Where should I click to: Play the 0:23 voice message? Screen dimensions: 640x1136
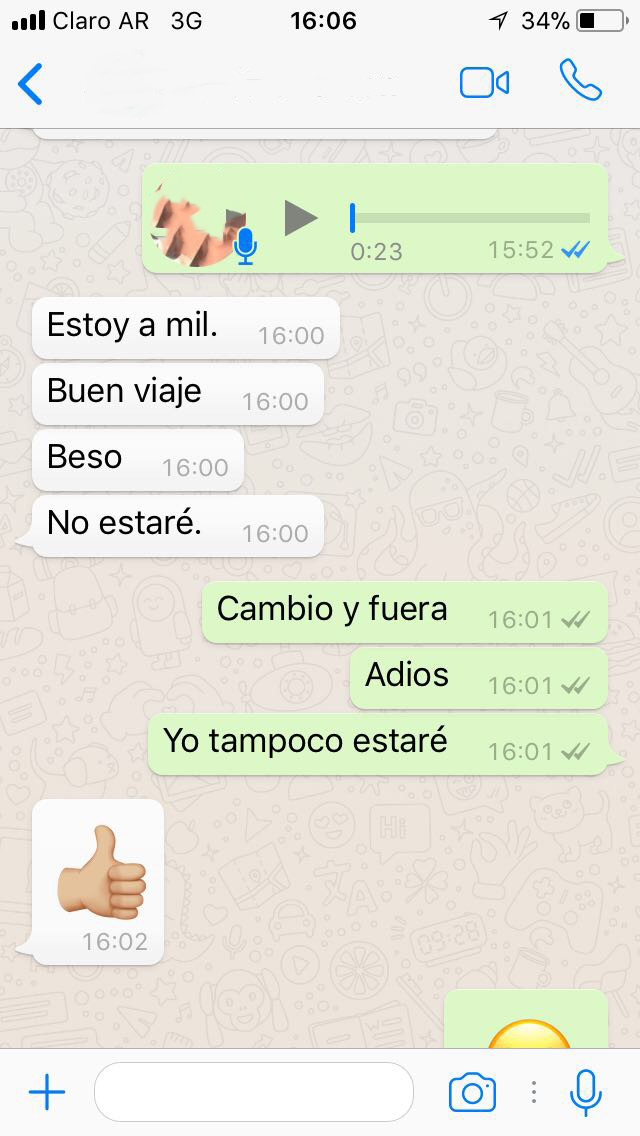coord(299,218)
